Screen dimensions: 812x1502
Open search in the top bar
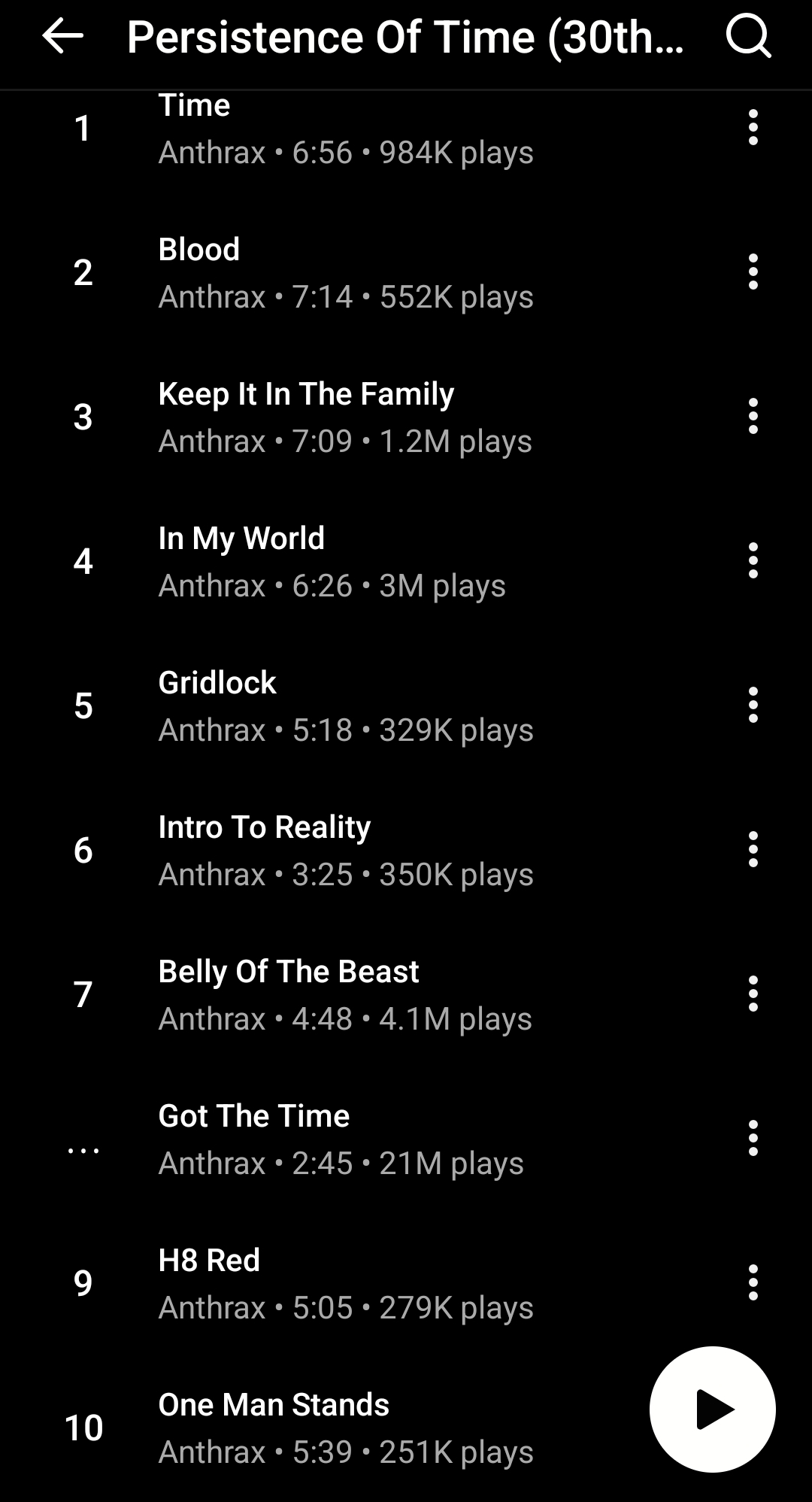click(x=748, y=36)
